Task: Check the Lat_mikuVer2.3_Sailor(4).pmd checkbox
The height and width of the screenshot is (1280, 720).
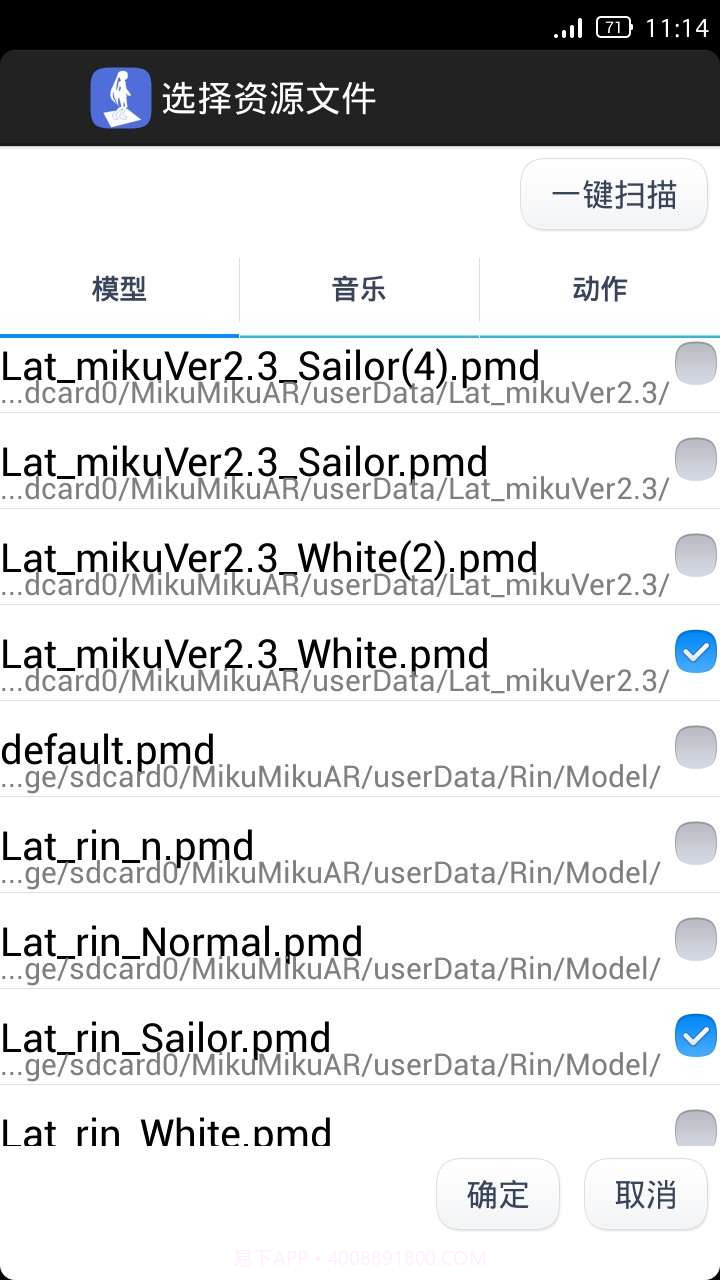Action: [x=695, y=364]
